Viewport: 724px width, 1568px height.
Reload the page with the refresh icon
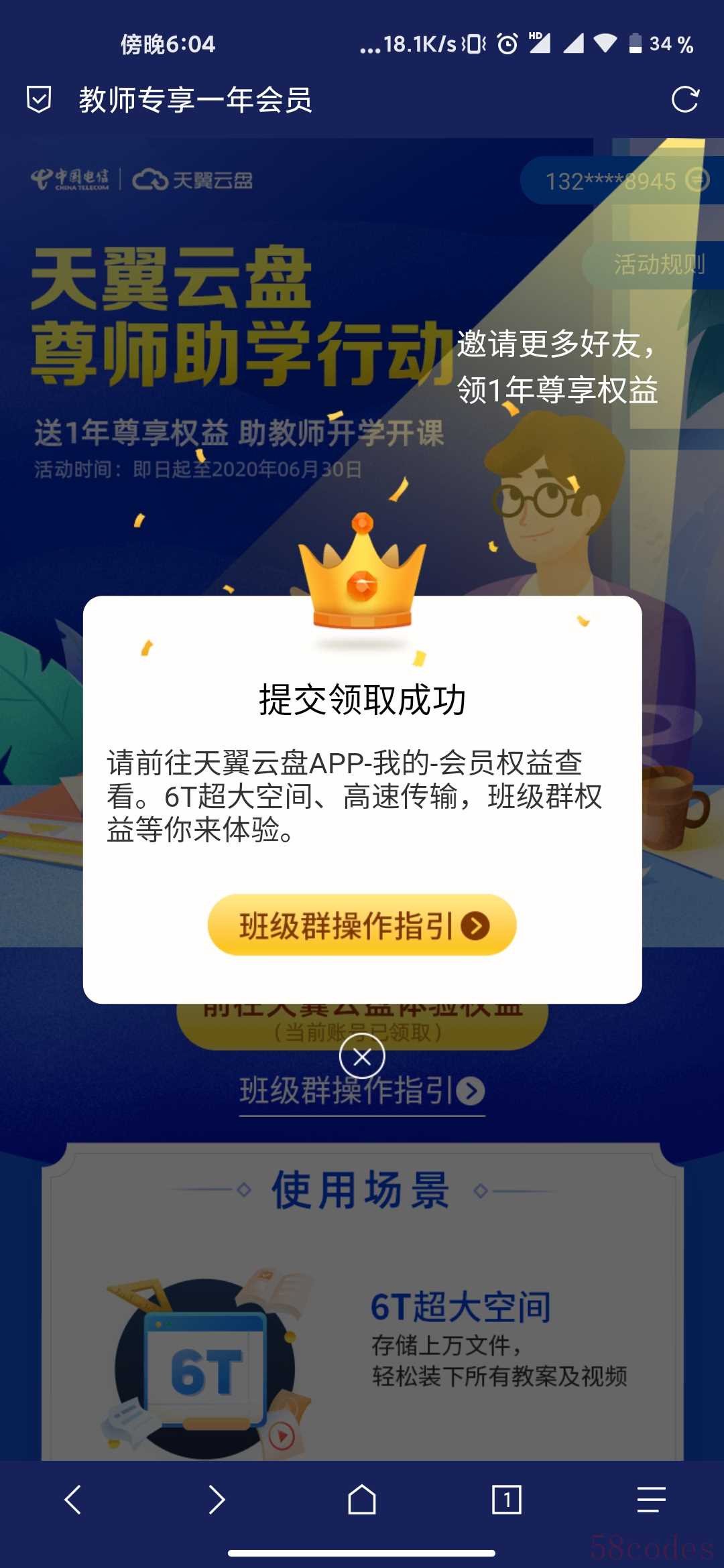[685, 100]
